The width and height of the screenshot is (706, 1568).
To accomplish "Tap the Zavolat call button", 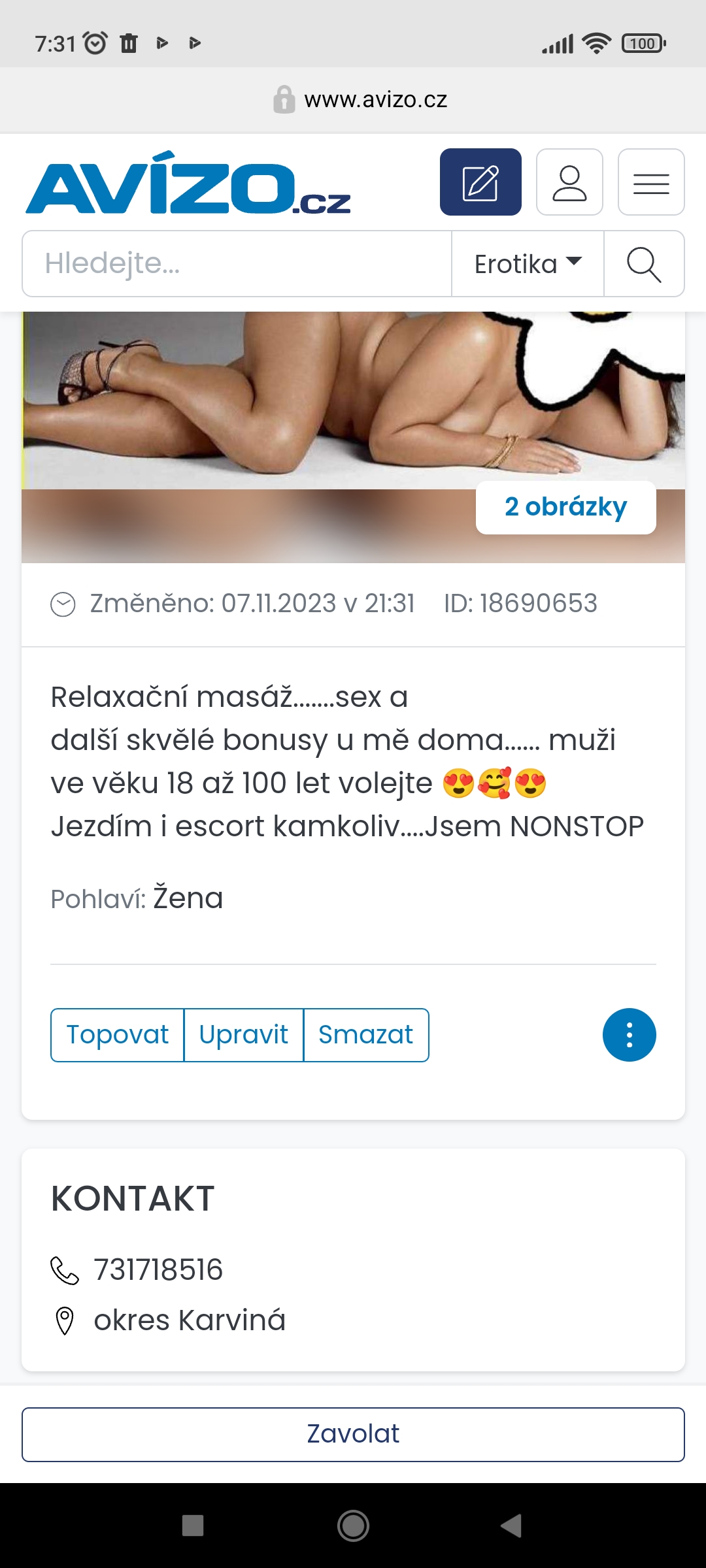I will pyautogui.click(x=353, y=1434).
